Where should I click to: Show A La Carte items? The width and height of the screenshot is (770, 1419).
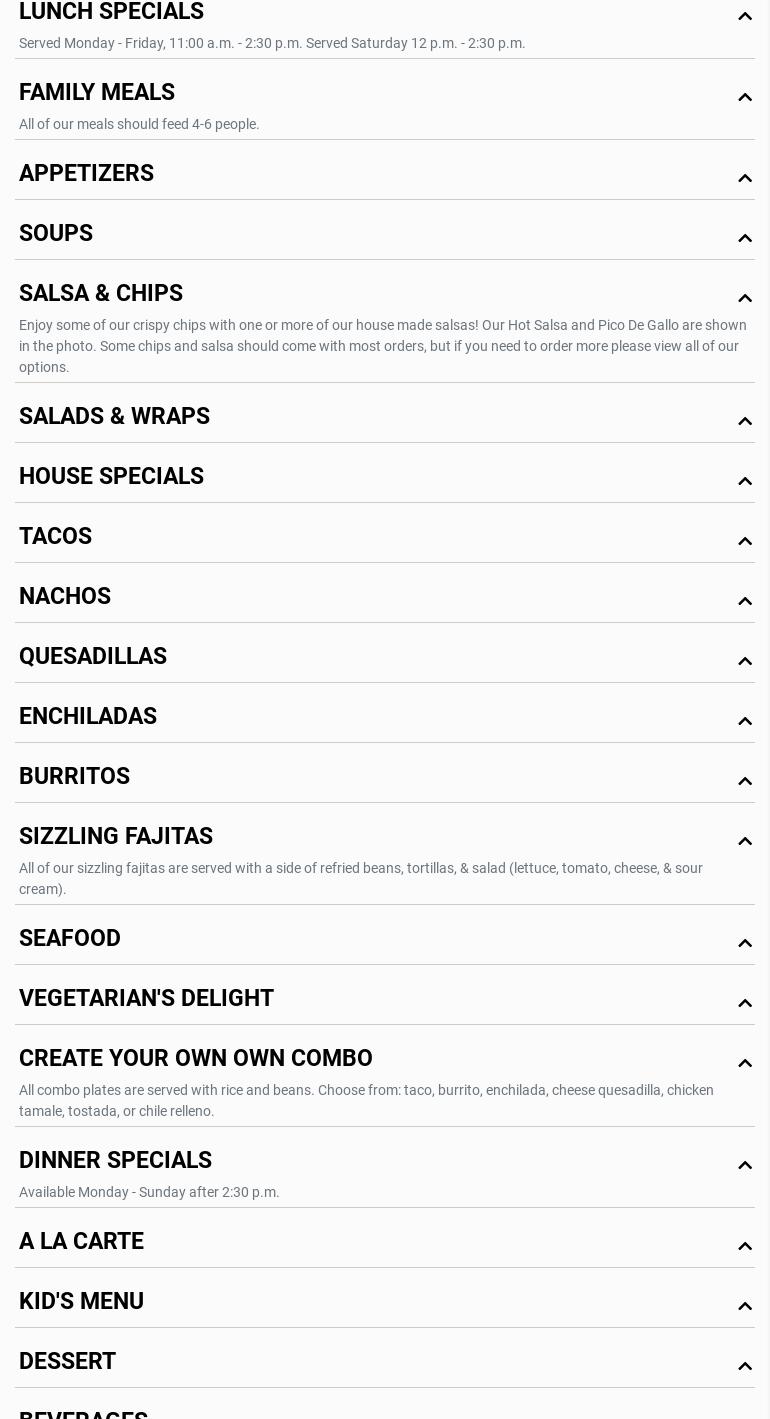[x=81, y=1241]
